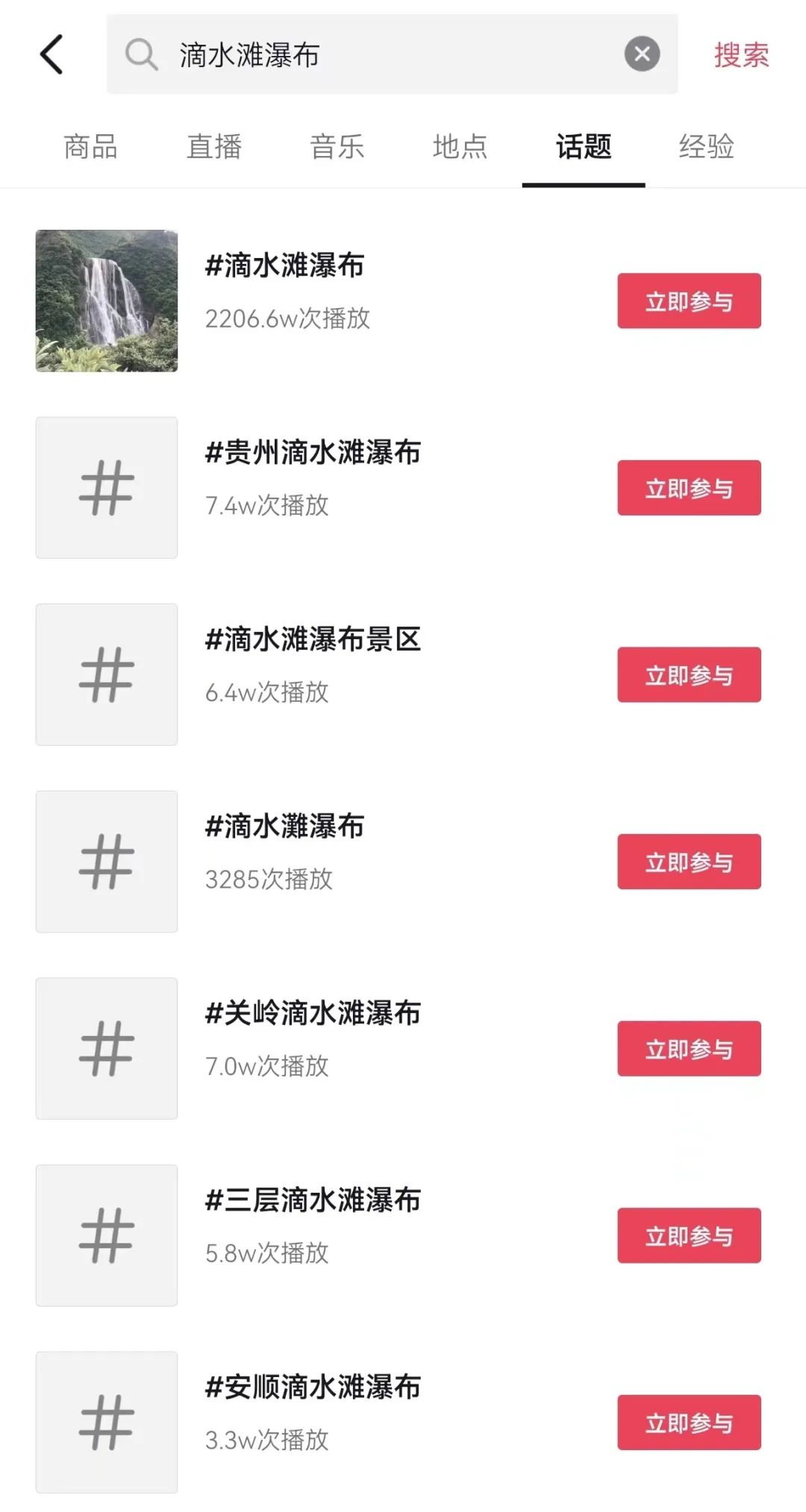The image size is (806, 1512).
Task: Switch to the 商品 tab
Action: point(90,146)
